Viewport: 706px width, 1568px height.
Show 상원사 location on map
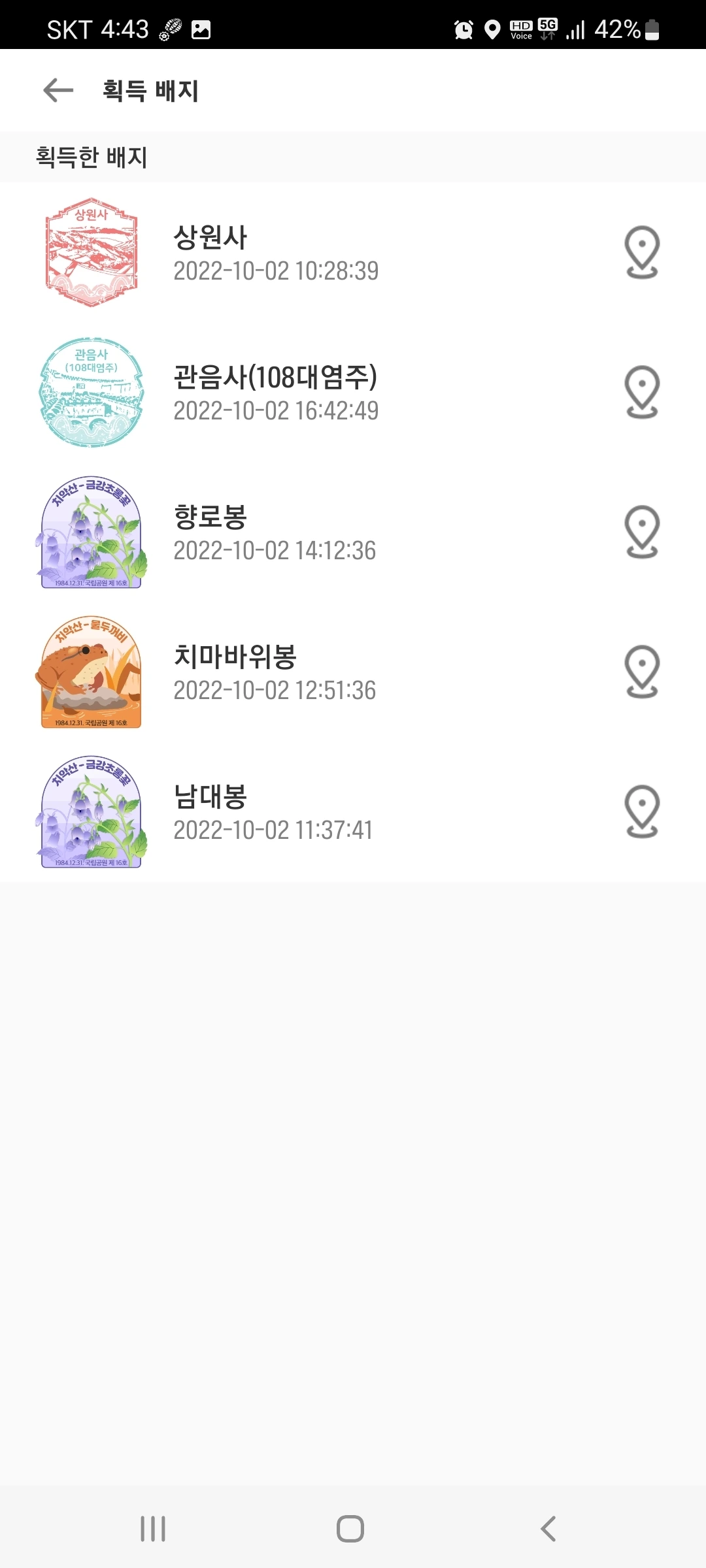pyautogui.click(x=642, y=253)
